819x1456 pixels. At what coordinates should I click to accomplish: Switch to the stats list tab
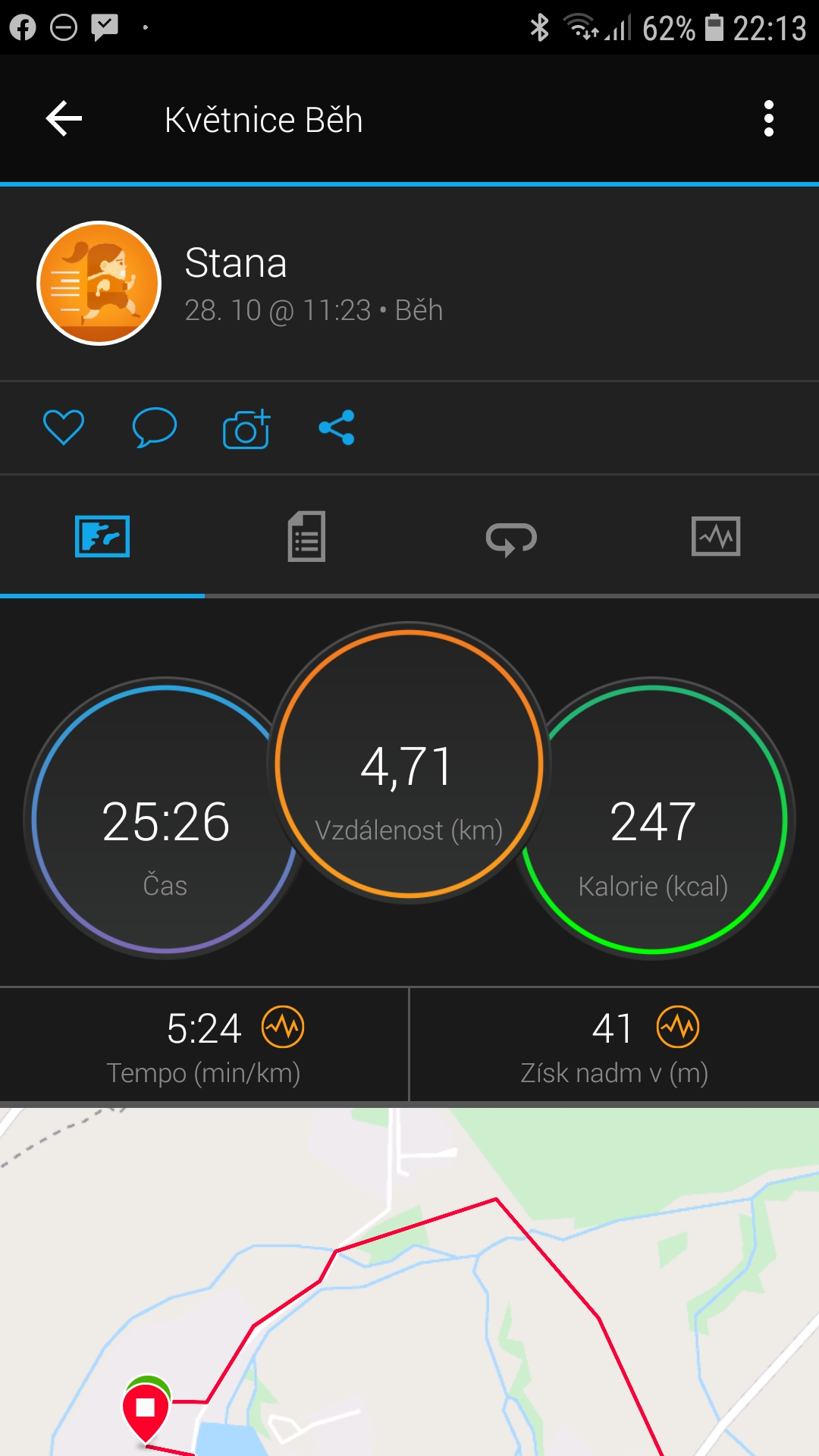(306, 536)
